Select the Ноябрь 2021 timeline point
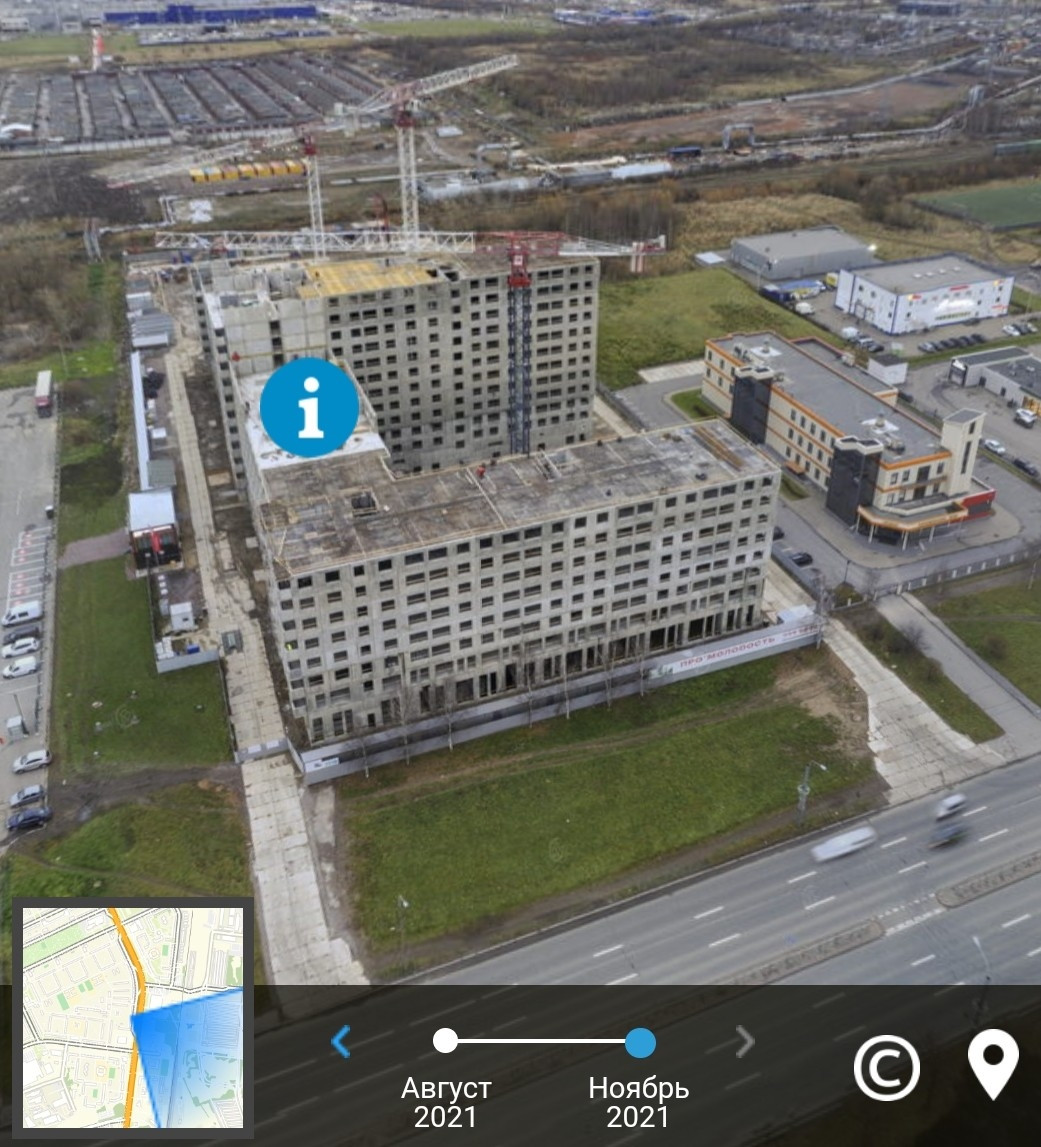 click(x=640, y=1043)
